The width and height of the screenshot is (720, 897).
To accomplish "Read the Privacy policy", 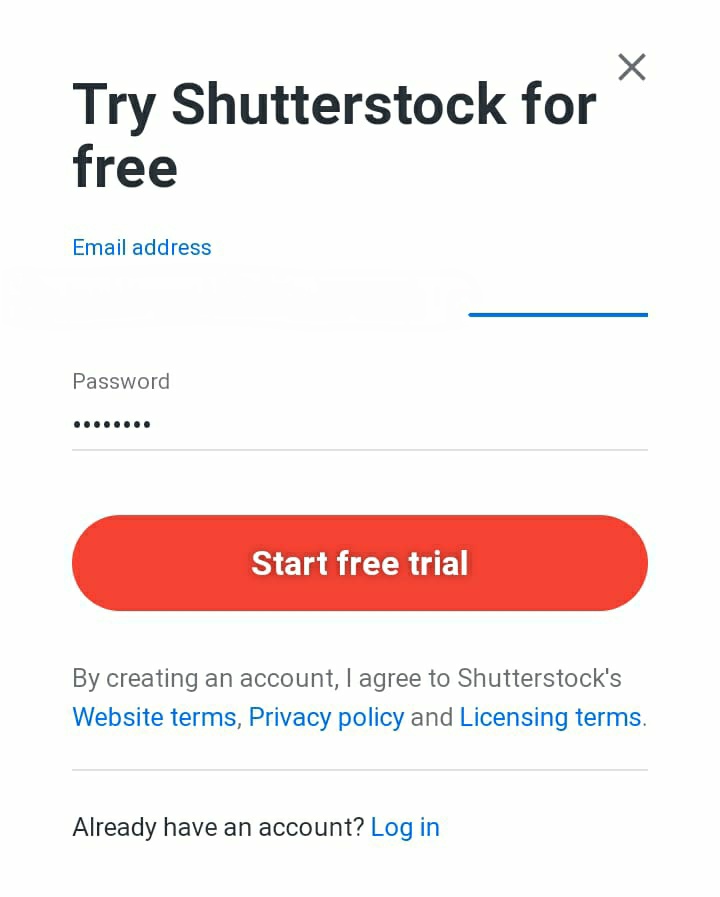I will tap(326, 717).
